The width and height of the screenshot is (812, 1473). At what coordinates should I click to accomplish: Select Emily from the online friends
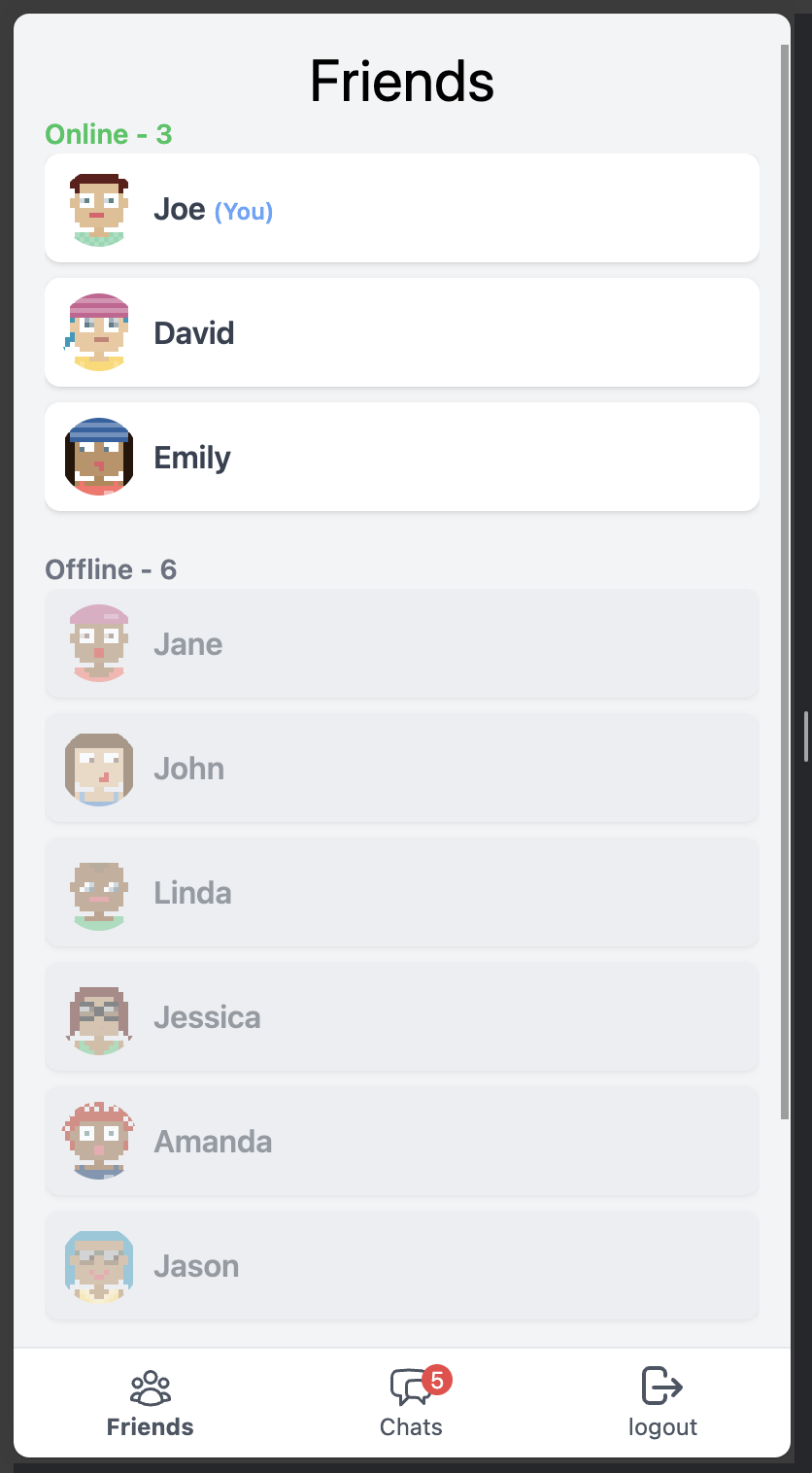tap(401, 458)
